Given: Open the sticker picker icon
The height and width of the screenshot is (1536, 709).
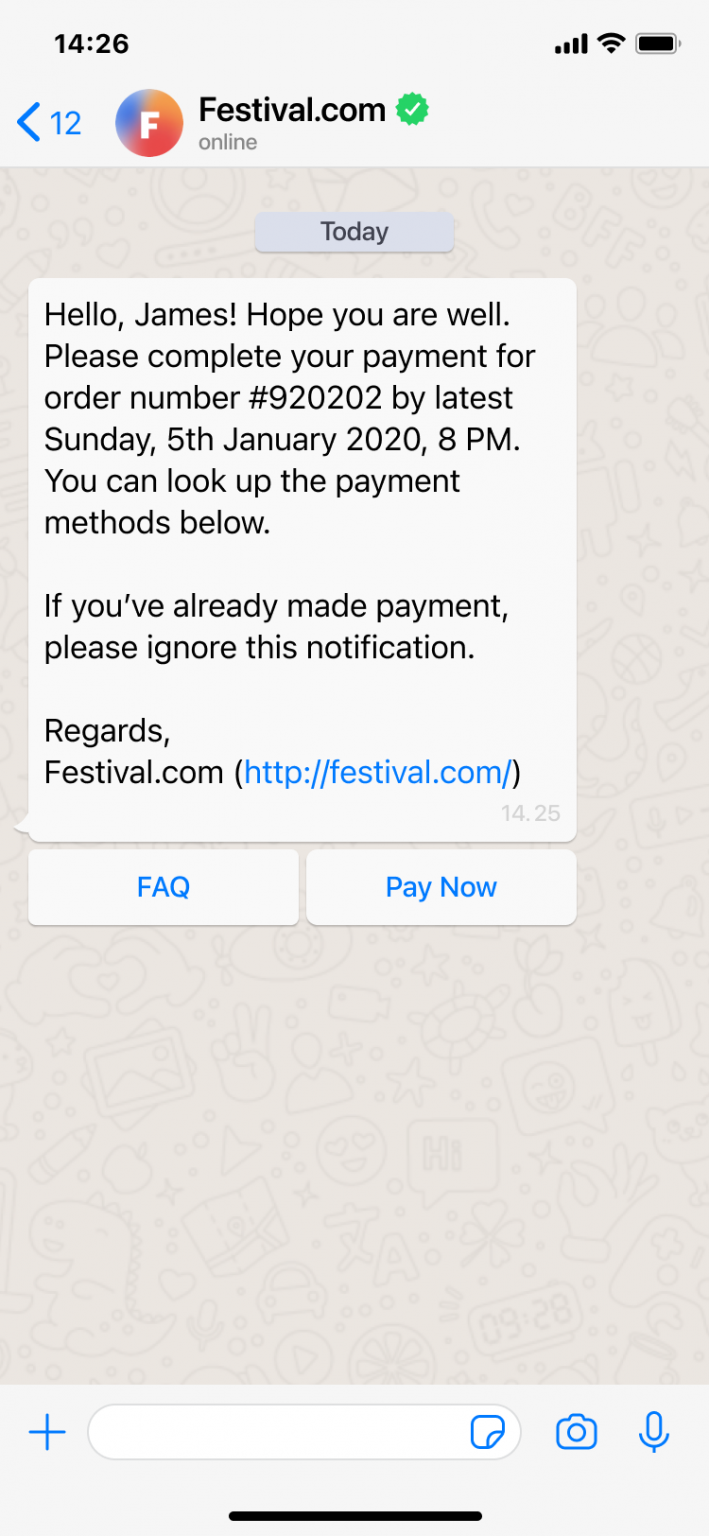Looking at the screenshot, I should tap(487, 1433).
